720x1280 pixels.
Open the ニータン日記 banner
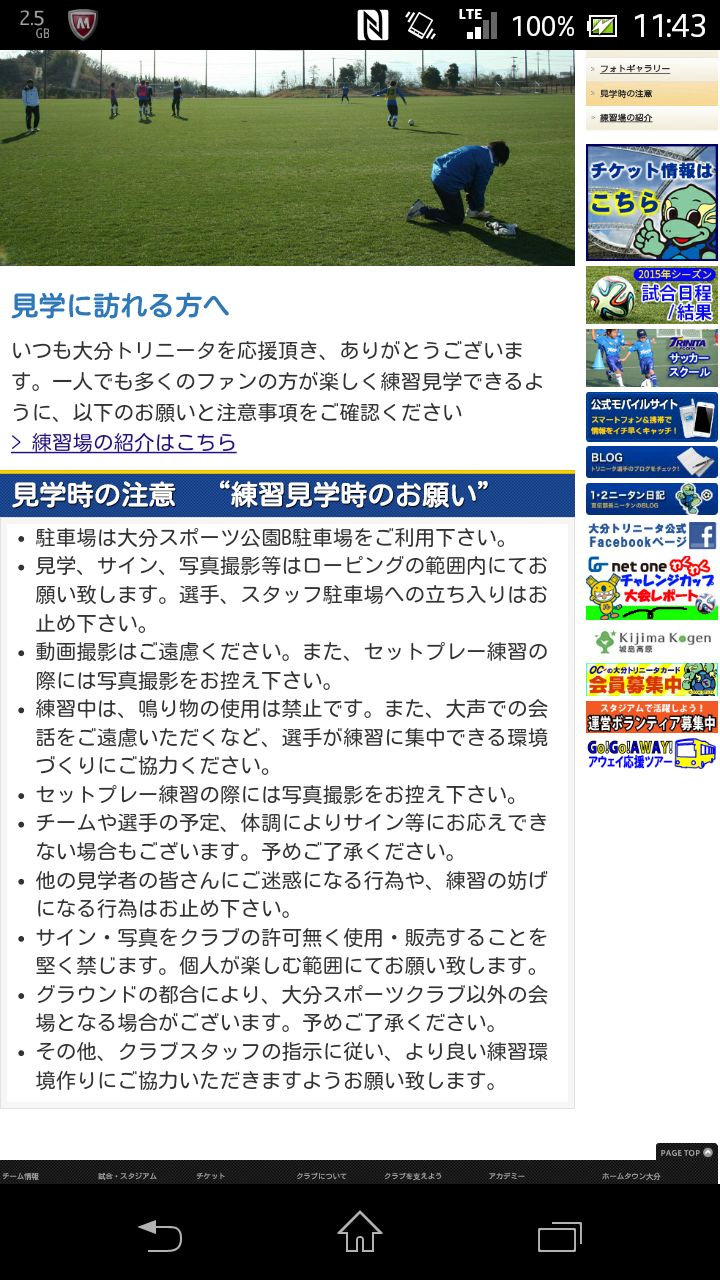[652, 498]
